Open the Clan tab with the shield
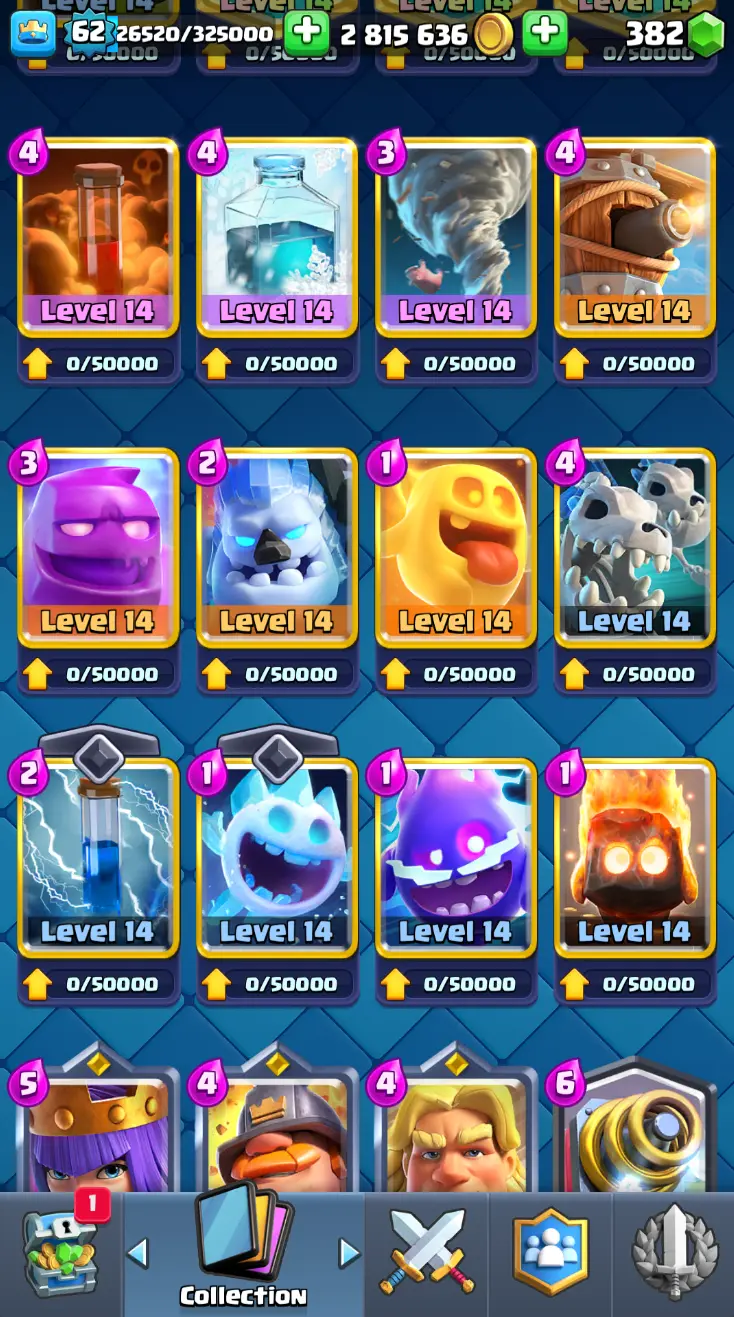The image size is (734, 1317). [x=550, y=1254]
